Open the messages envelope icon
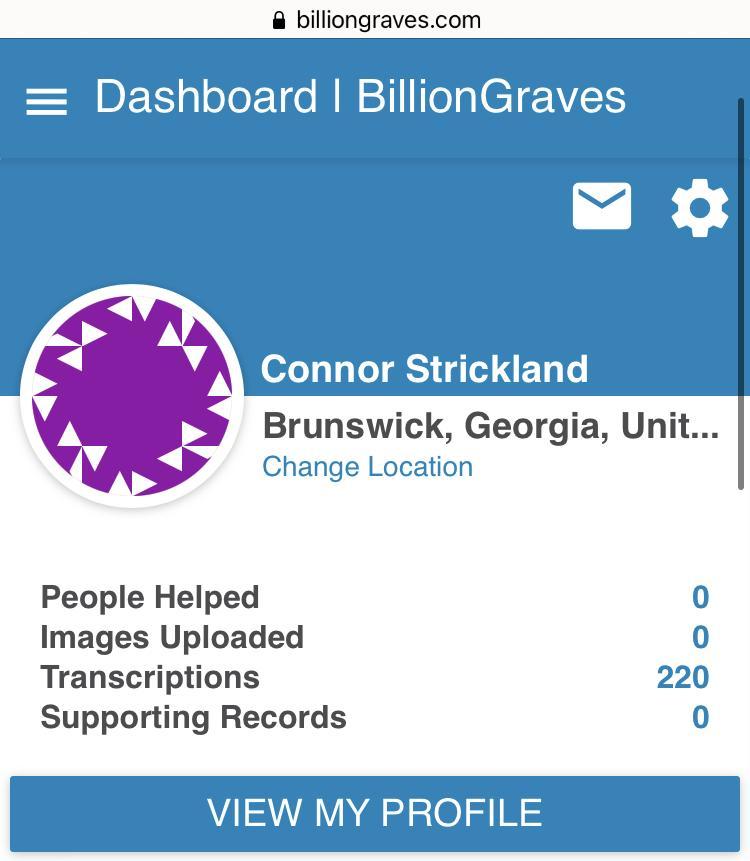Image resolution: width=750 pixels, height=861 pixels. click(601, 206)
